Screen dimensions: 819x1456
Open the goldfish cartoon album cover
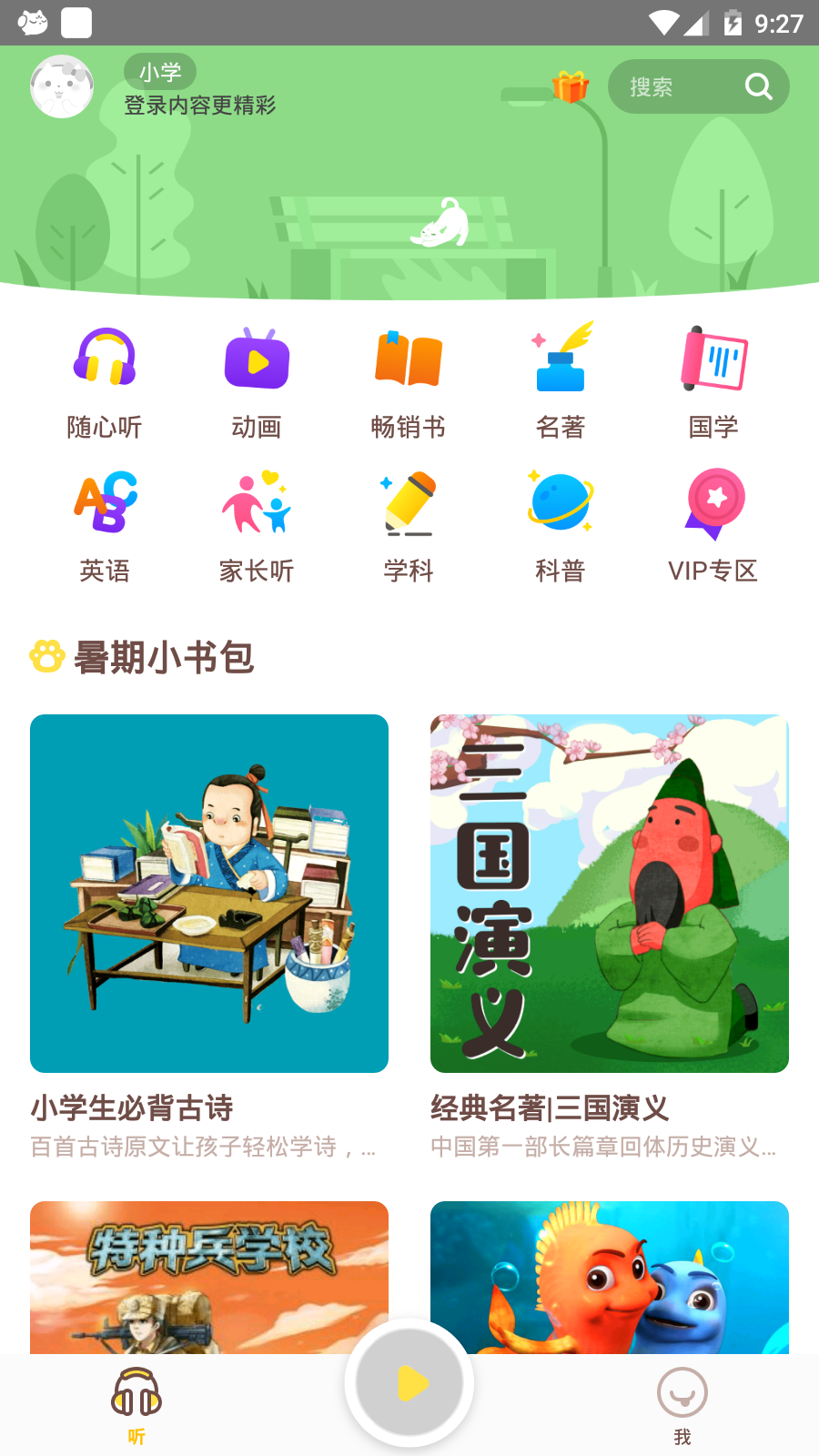click(x=610, y=1276)
